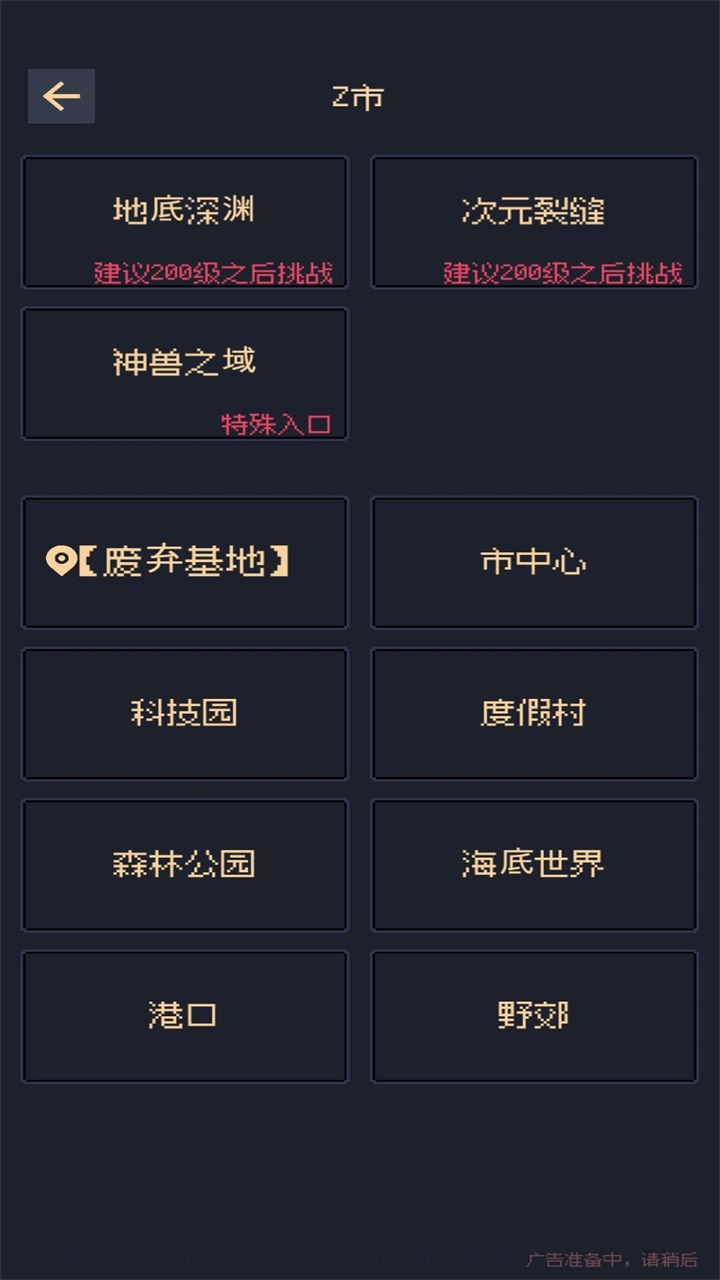Tap the 神兽之域 title text
This screenshot has height=1280, width=720.
(x=184, y=360)
